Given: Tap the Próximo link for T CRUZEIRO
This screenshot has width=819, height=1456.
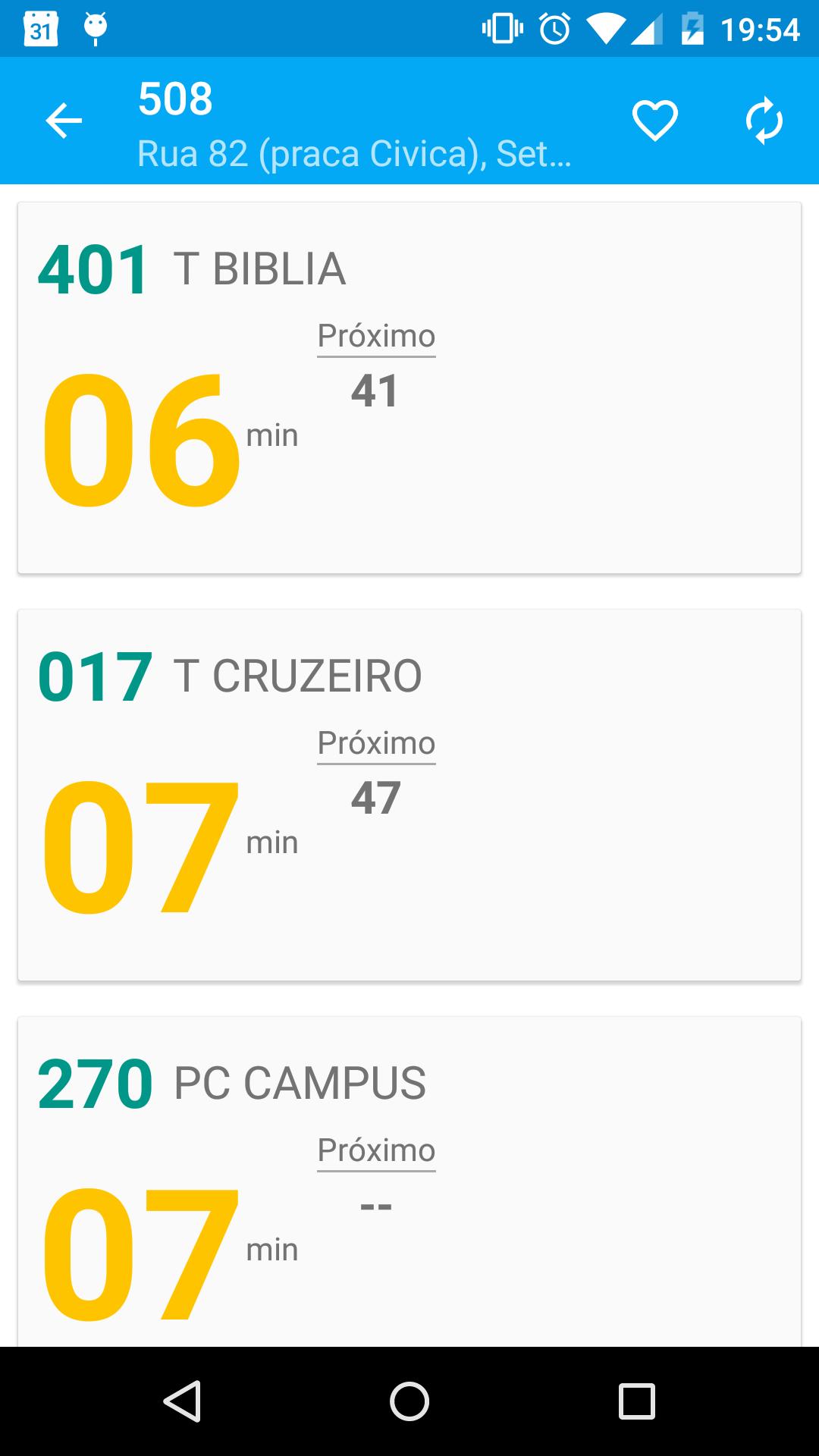Looking at the screenshot, I should pyautogui.click(x=376, y=742).
